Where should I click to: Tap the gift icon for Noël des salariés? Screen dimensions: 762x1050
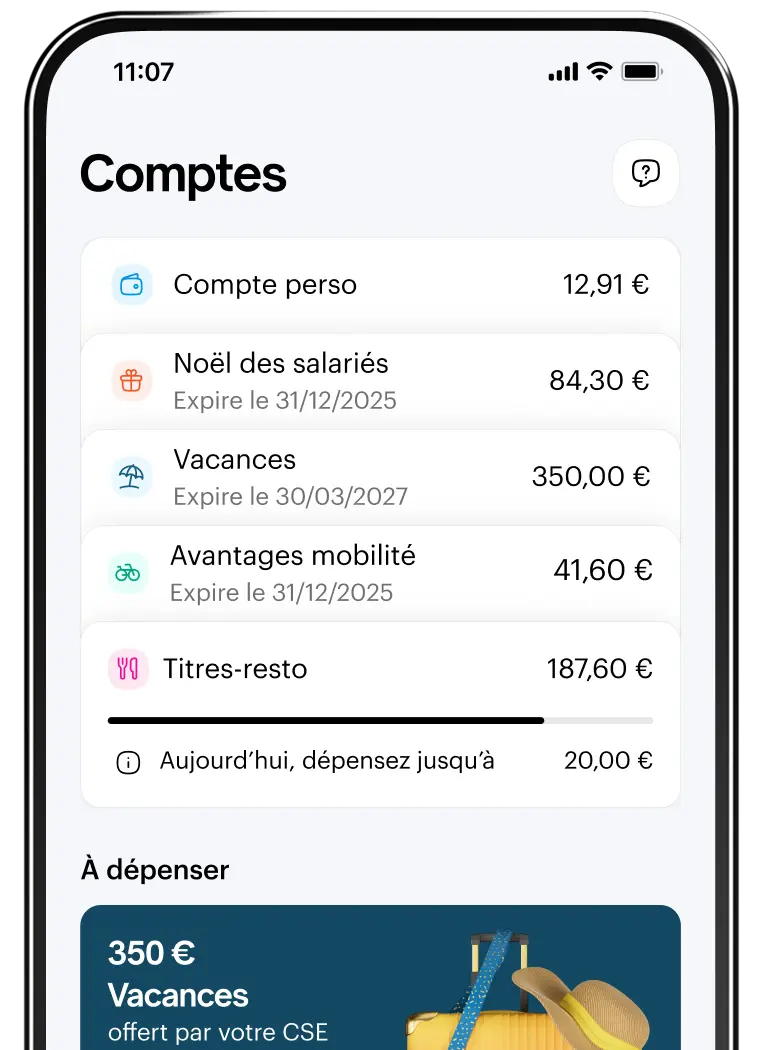point(131,380)
